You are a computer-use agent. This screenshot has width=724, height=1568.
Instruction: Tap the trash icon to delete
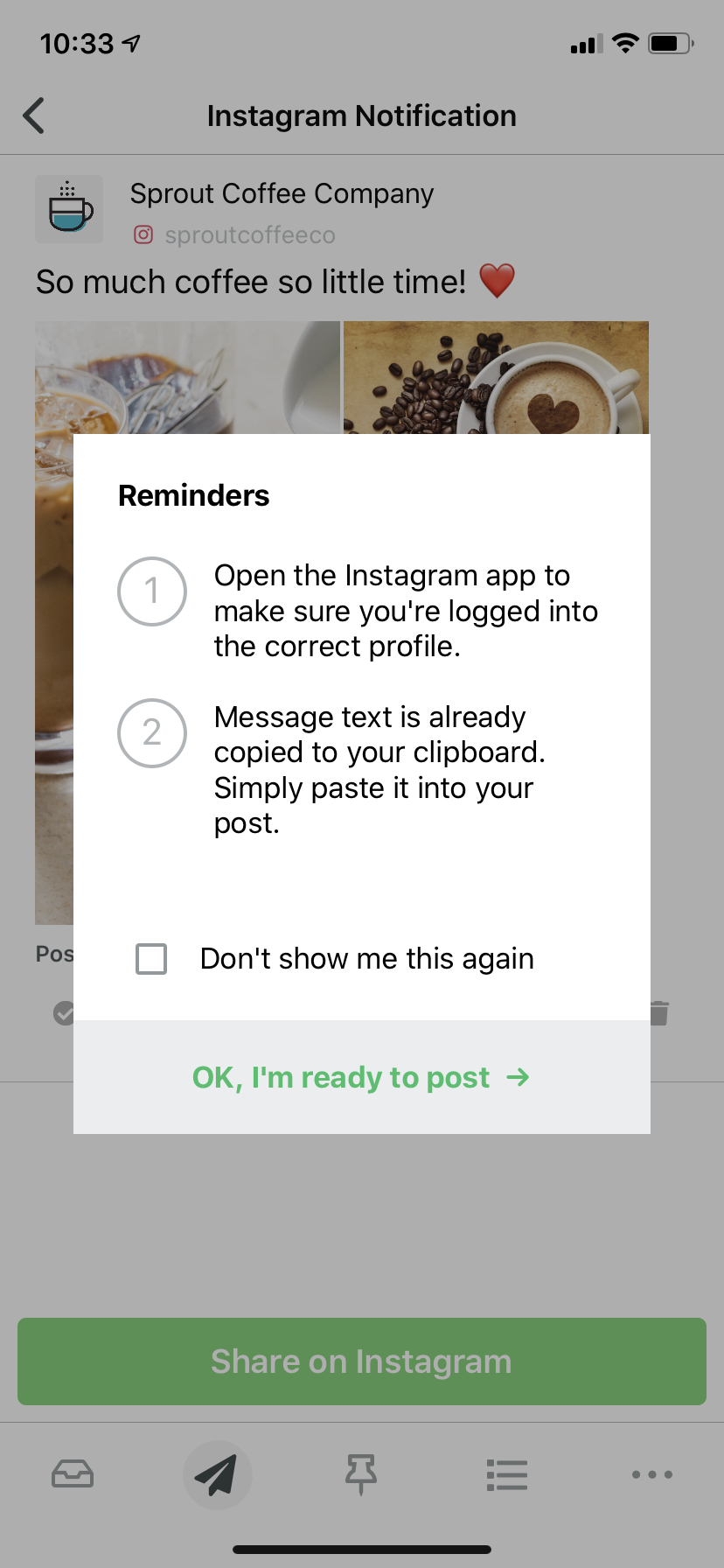click(x=660, y=1013)
